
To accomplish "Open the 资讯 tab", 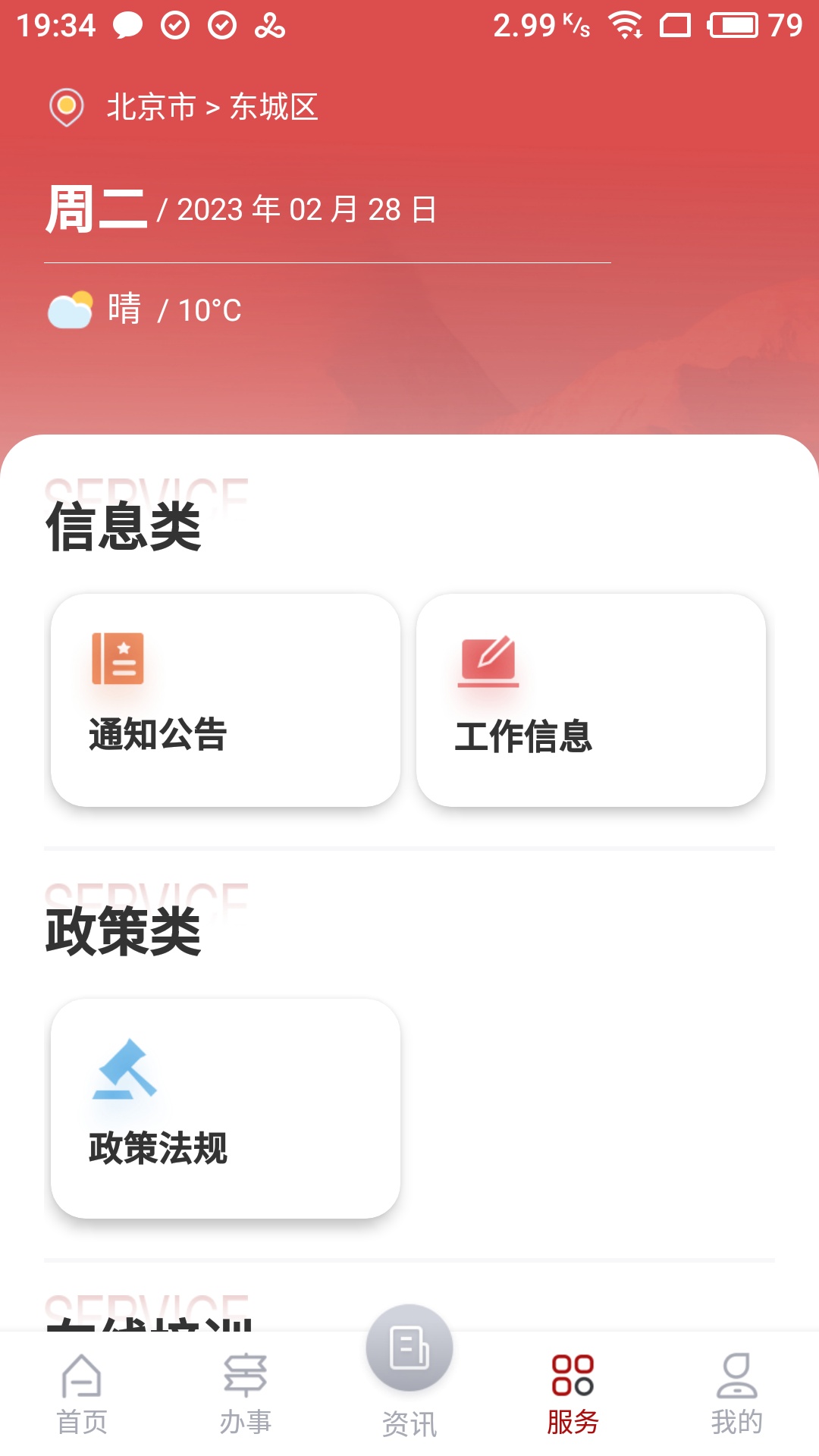I will pyautogui.click(x=409, y=1403).
